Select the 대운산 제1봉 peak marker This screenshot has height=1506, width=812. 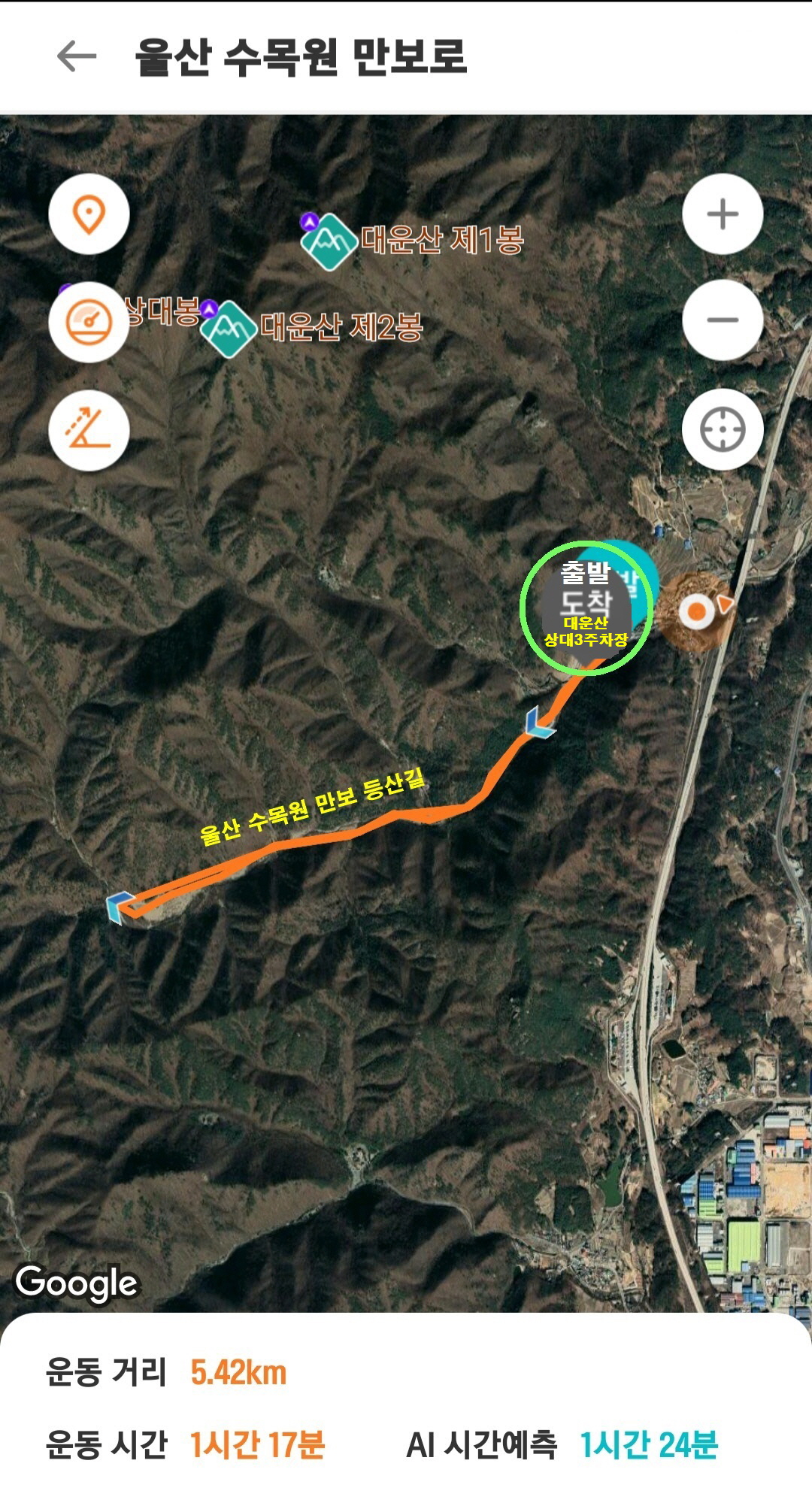329,242
